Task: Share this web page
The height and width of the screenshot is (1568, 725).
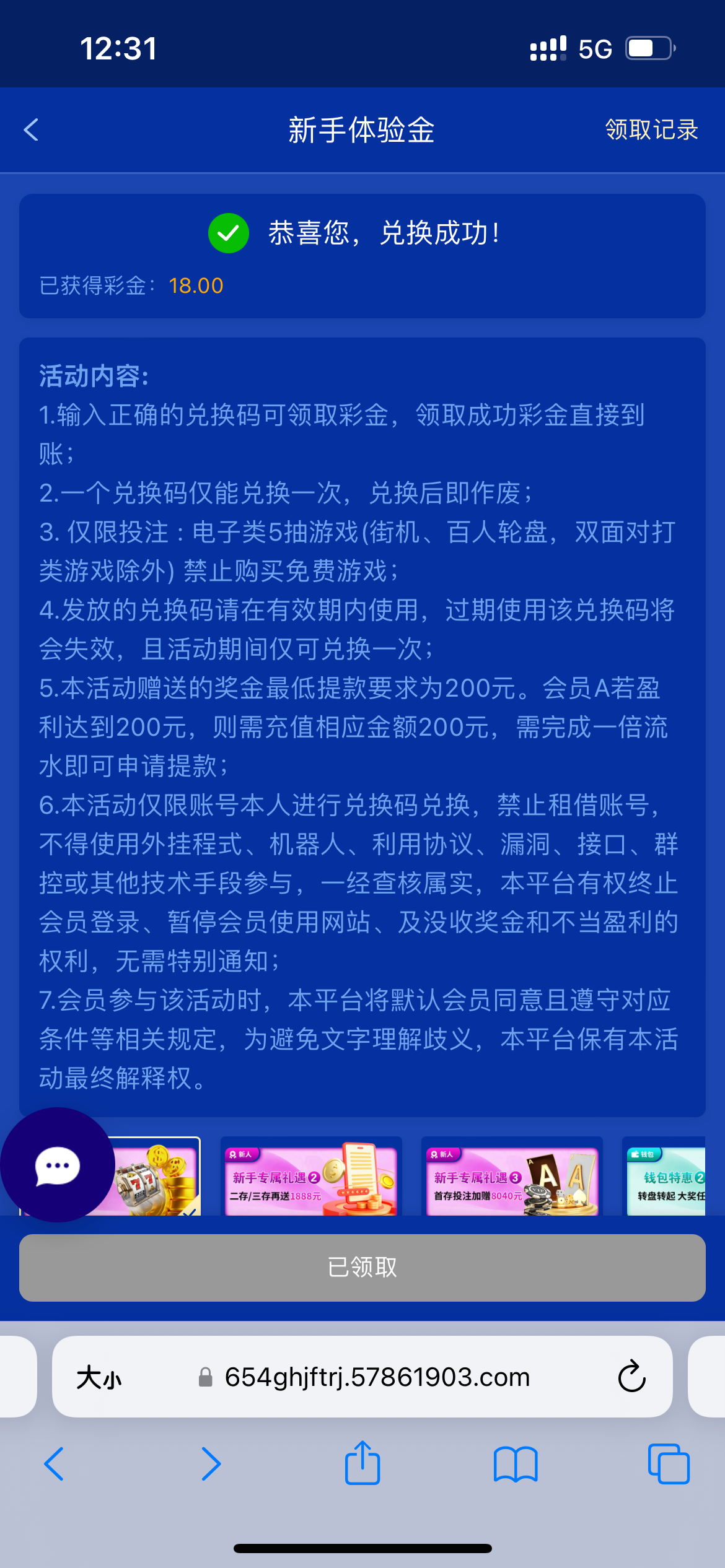Action: pyautogui.click(x=362, y=1463)
